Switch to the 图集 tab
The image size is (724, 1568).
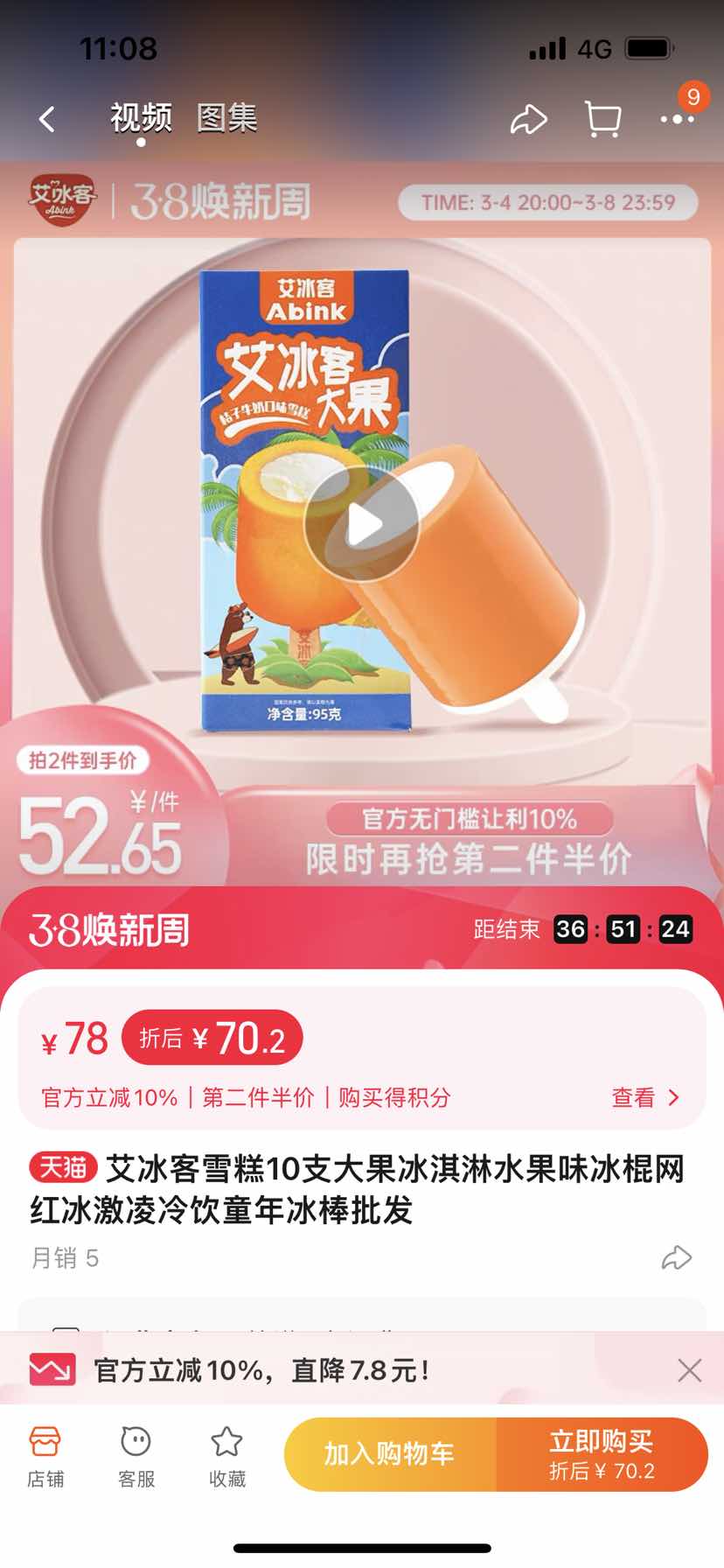point(226,118)
